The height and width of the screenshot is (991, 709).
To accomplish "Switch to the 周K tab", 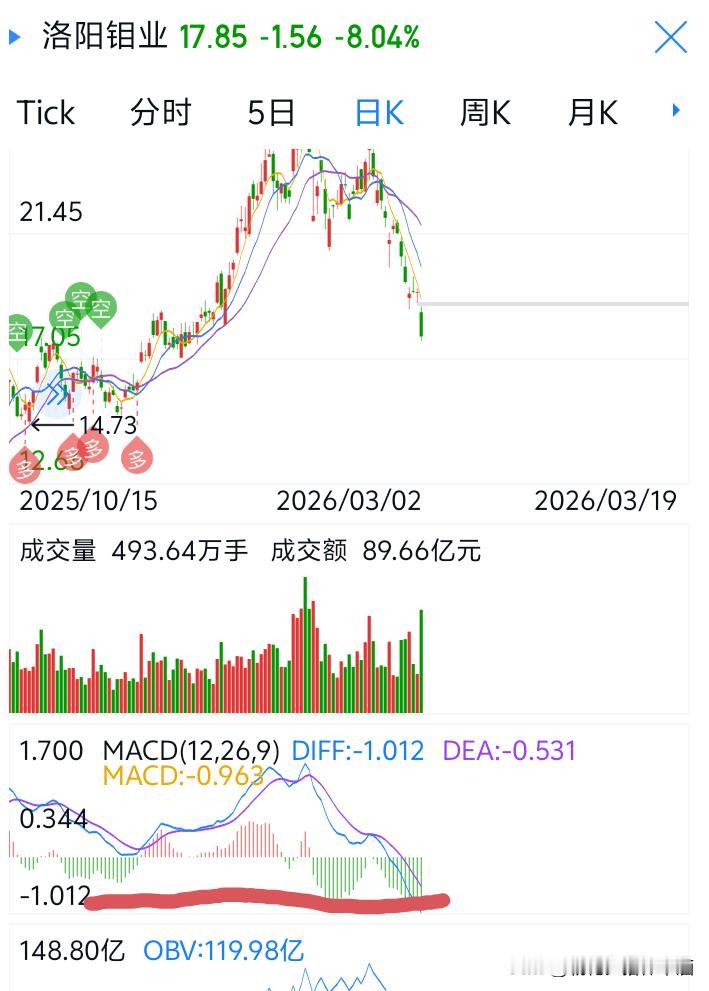I will [x=485, y=113].
